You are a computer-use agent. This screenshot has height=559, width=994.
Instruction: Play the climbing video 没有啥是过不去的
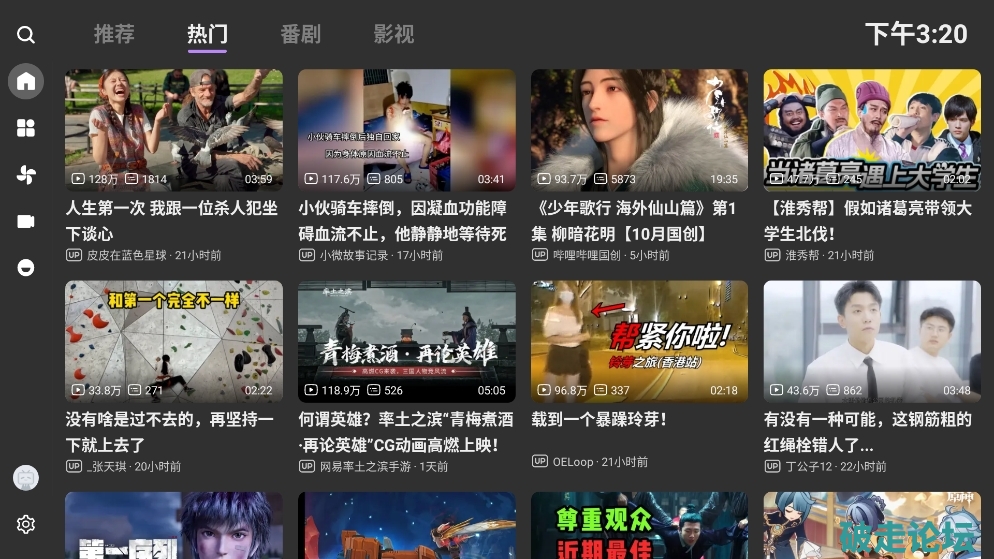point(174,341)
